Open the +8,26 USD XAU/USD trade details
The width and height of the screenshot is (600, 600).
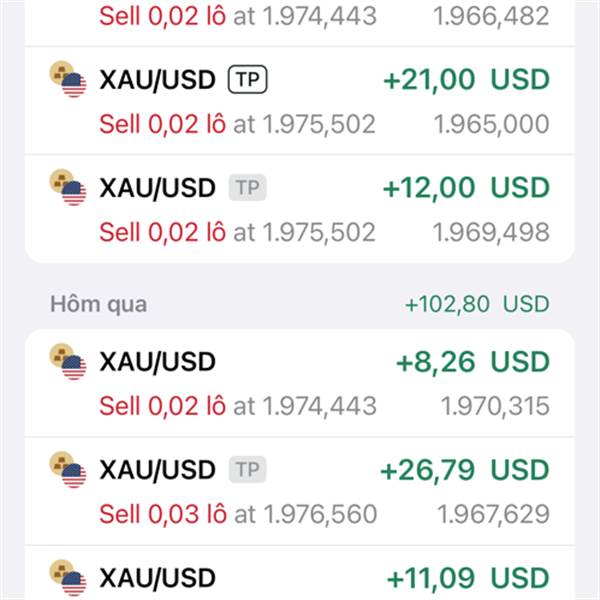[x=300, y=382]
